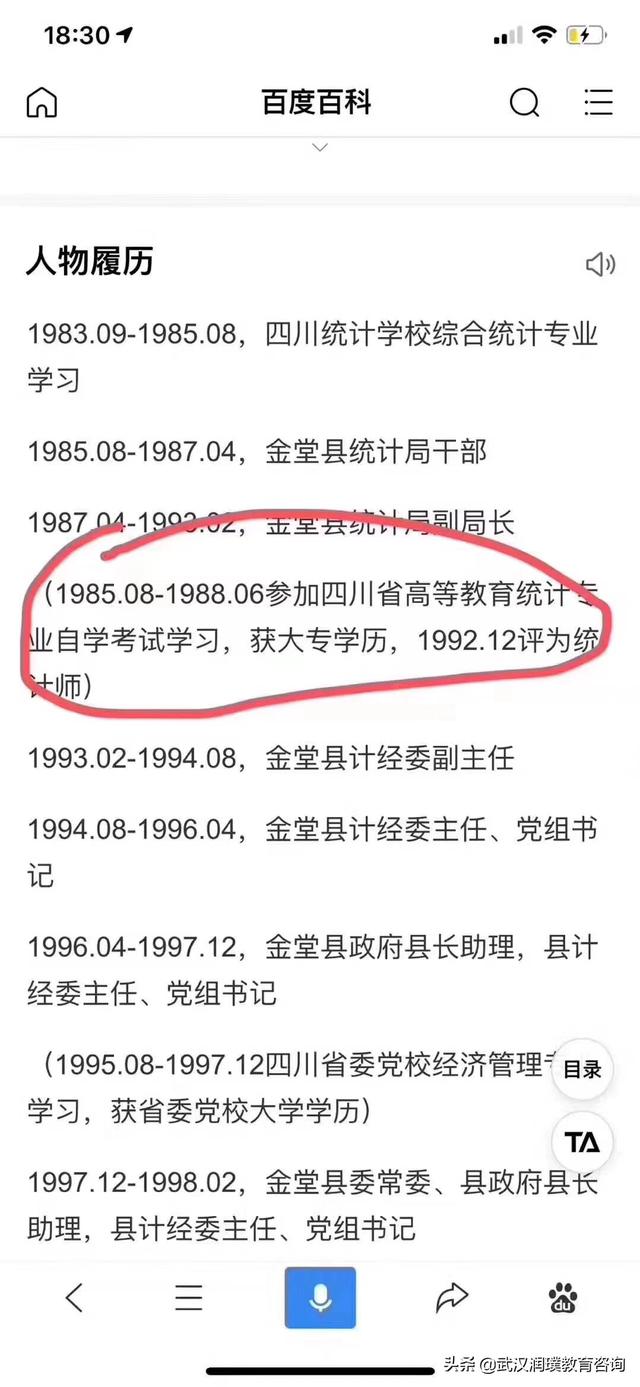Share this Baike entry
This screenshot has height=1387, width=640.
point(452,1297)
